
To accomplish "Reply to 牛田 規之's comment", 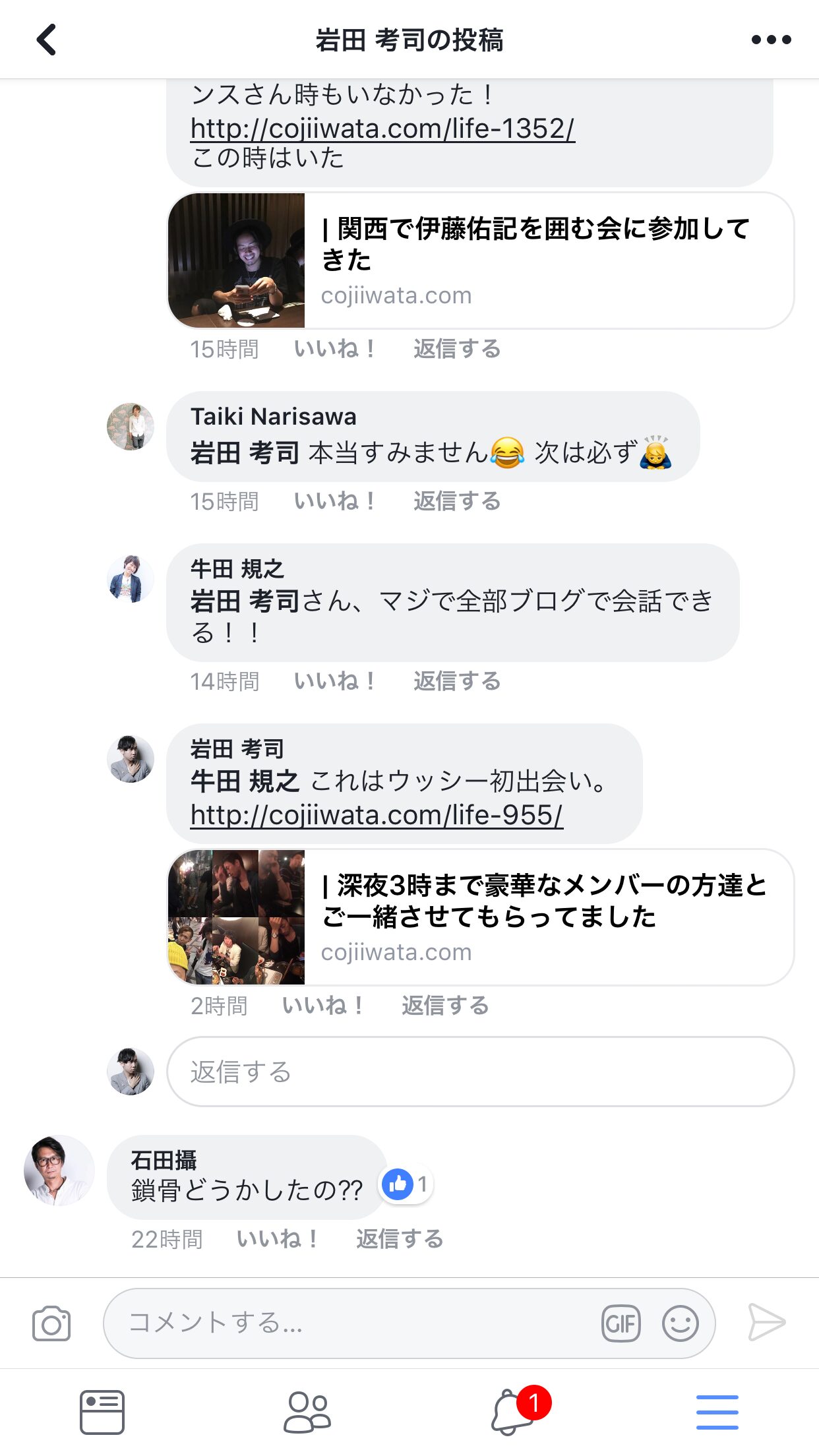I will tap(457, 681).
